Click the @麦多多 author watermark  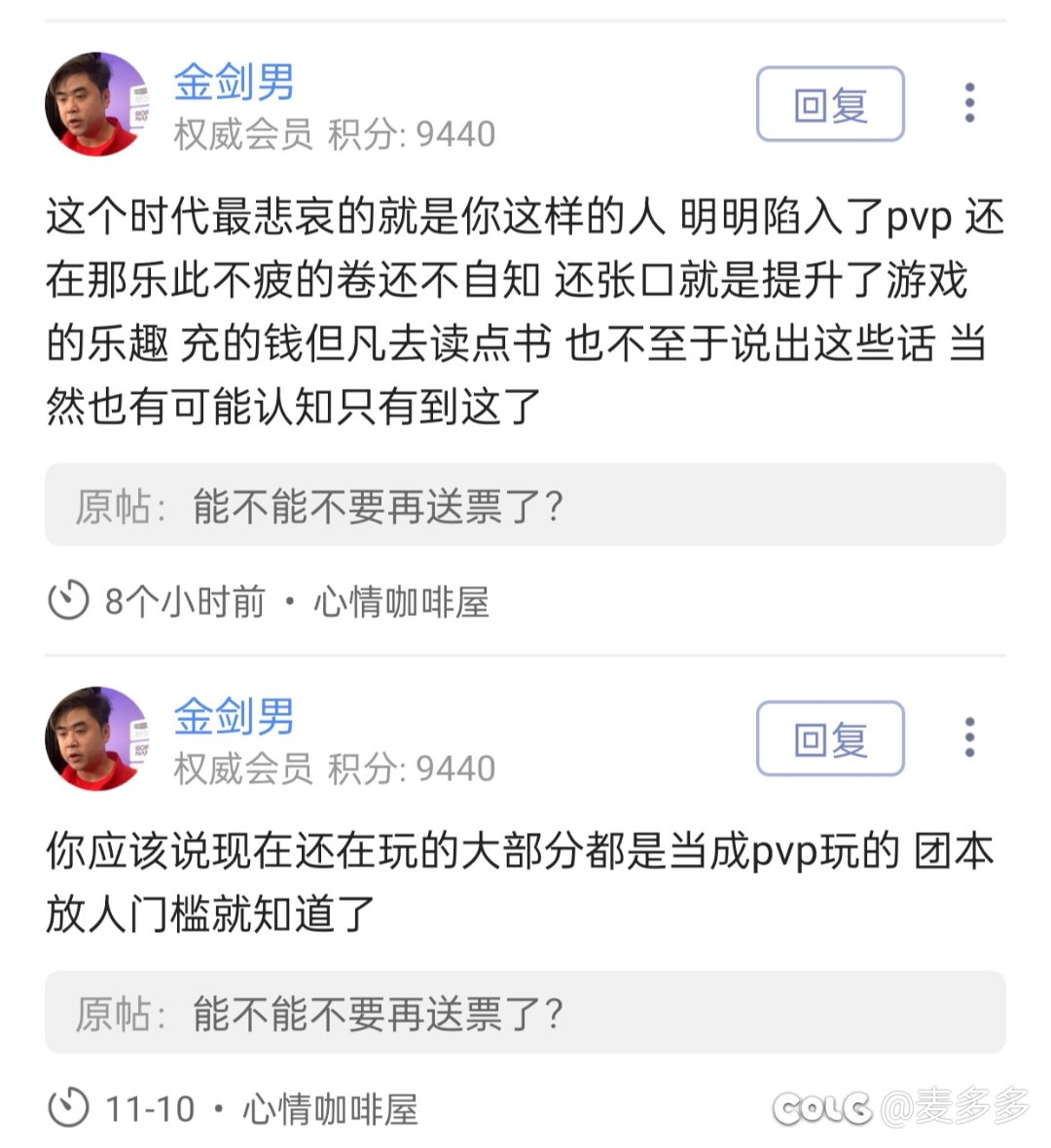tap(959, 1105)
